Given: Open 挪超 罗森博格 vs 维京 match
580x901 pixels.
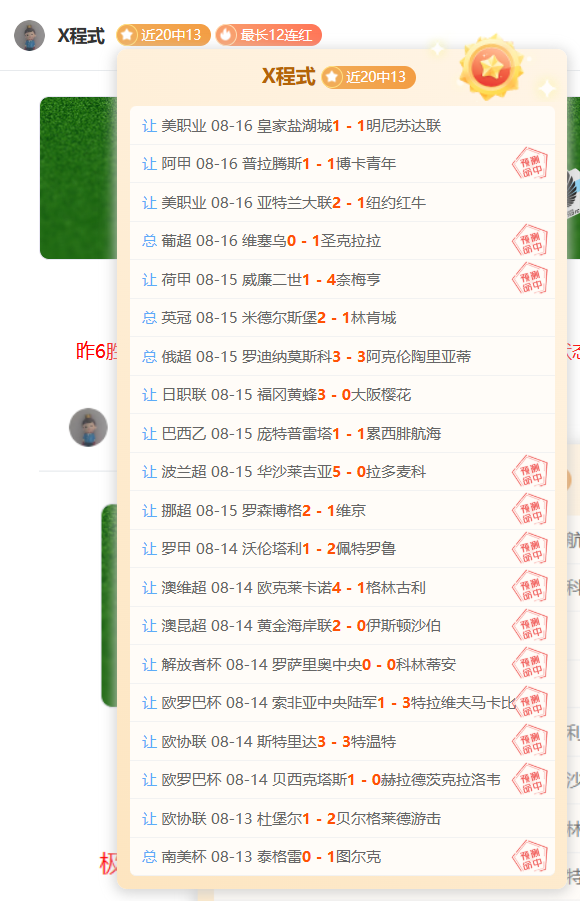Looking at the screenshot, I should click(342, 510).
